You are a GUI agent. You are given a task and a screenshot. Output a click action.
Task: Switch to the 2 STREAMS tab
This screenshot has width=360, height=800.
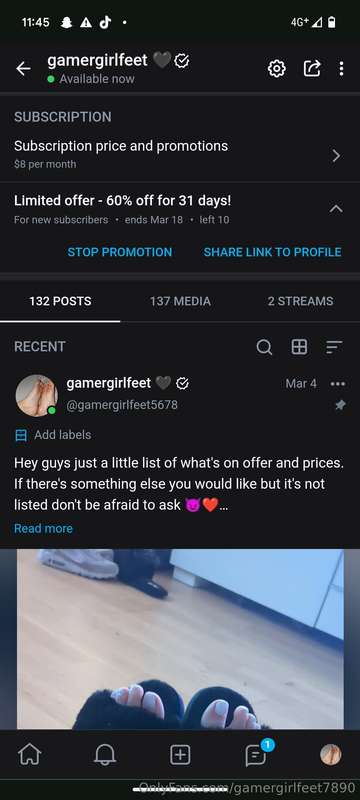coord(300,301)
